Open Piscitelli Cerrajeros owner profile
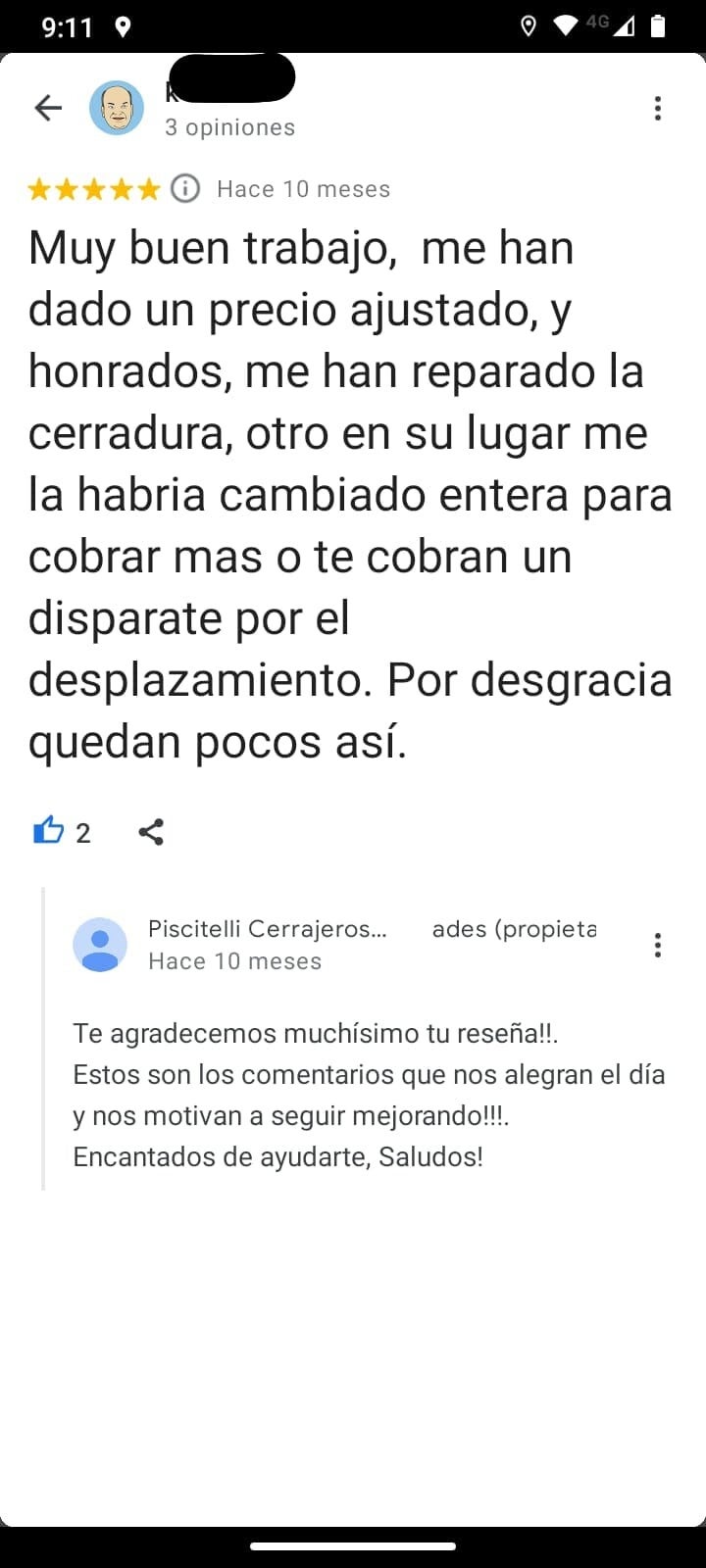Viewport: 706px width, 1568px height. point(100,945)
